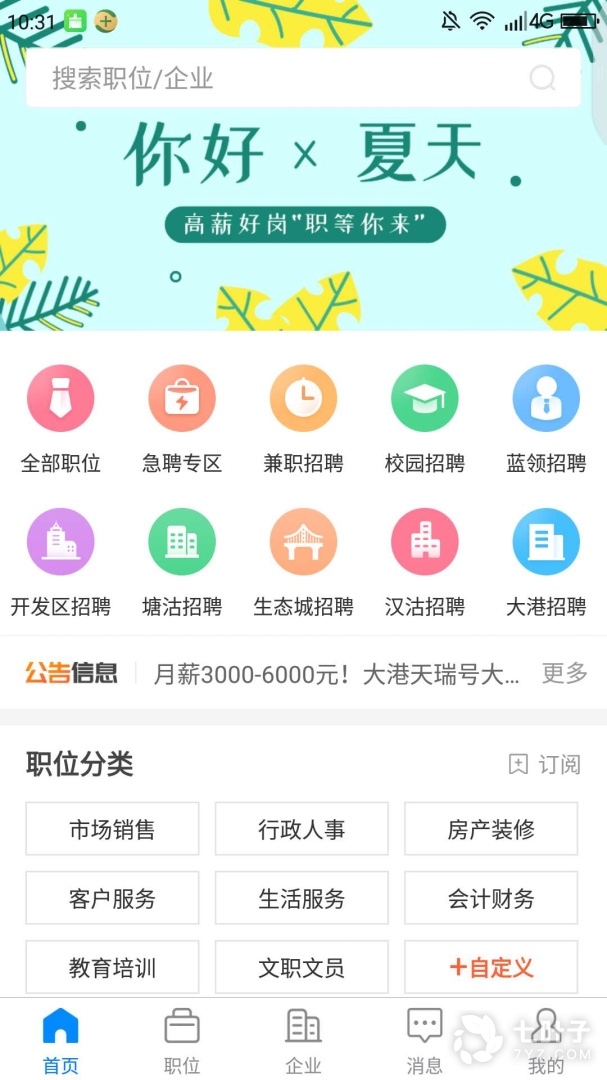607x1080 pixels.
Task: Switch to the 企业 tab
Action: [x=303, y=1040]
